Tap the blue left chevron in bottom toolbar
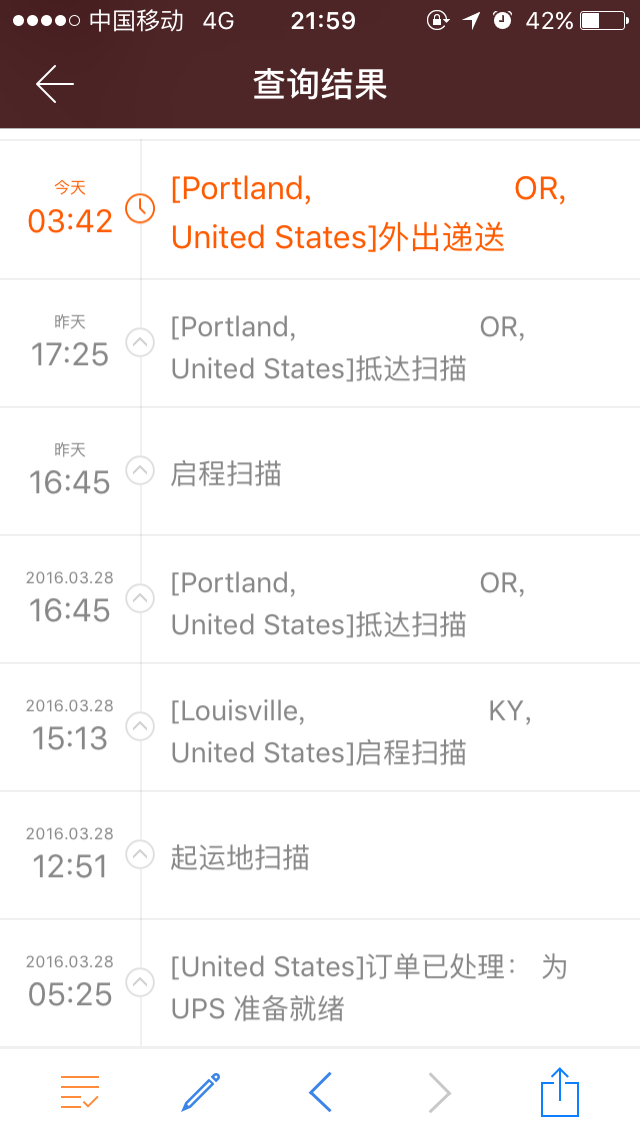The height and width of the screenshot is (1136, 640). click(x=320, y=1092)
